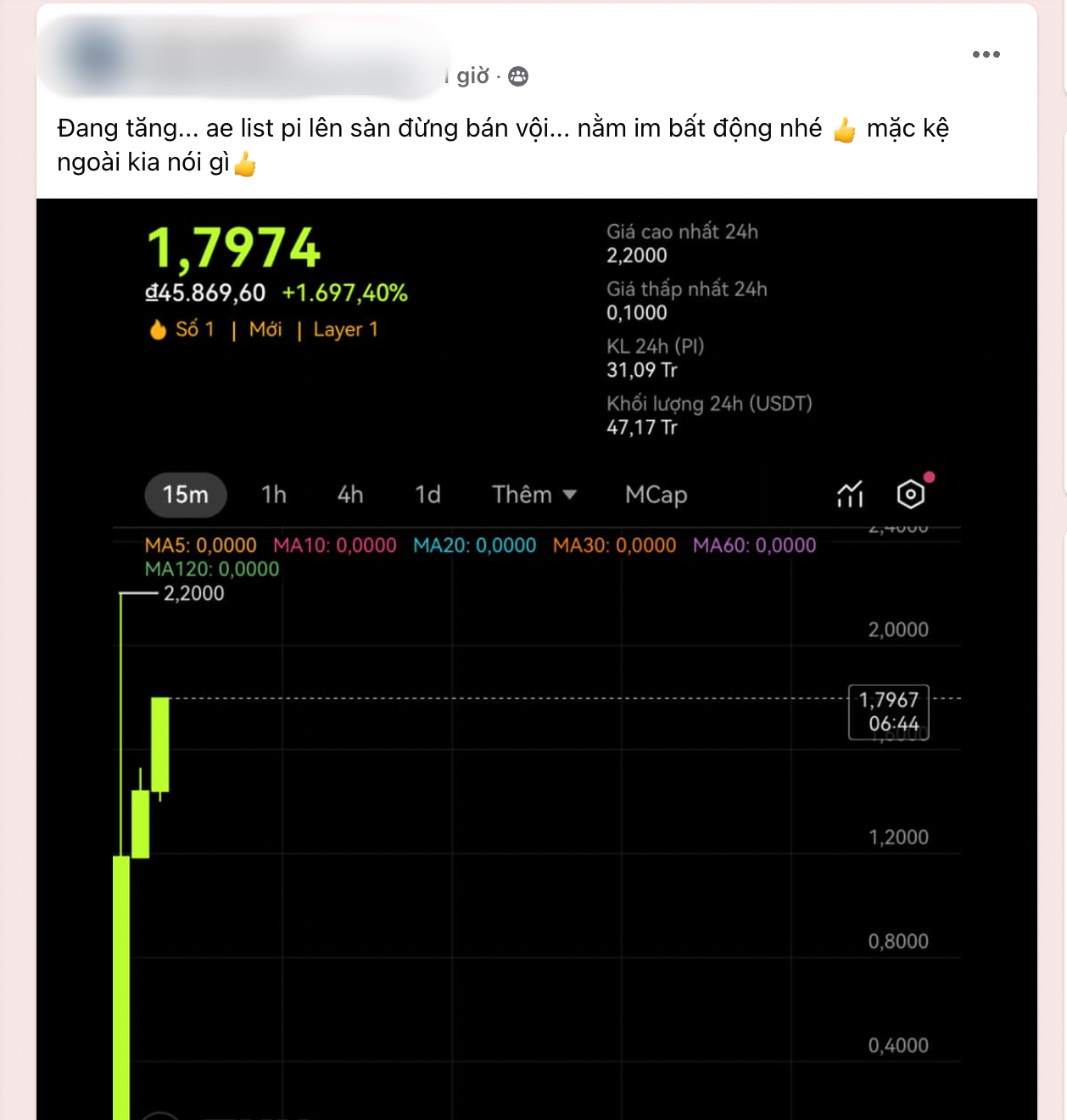
Task: Open the post author's profile picture
Action: (95, 56)
